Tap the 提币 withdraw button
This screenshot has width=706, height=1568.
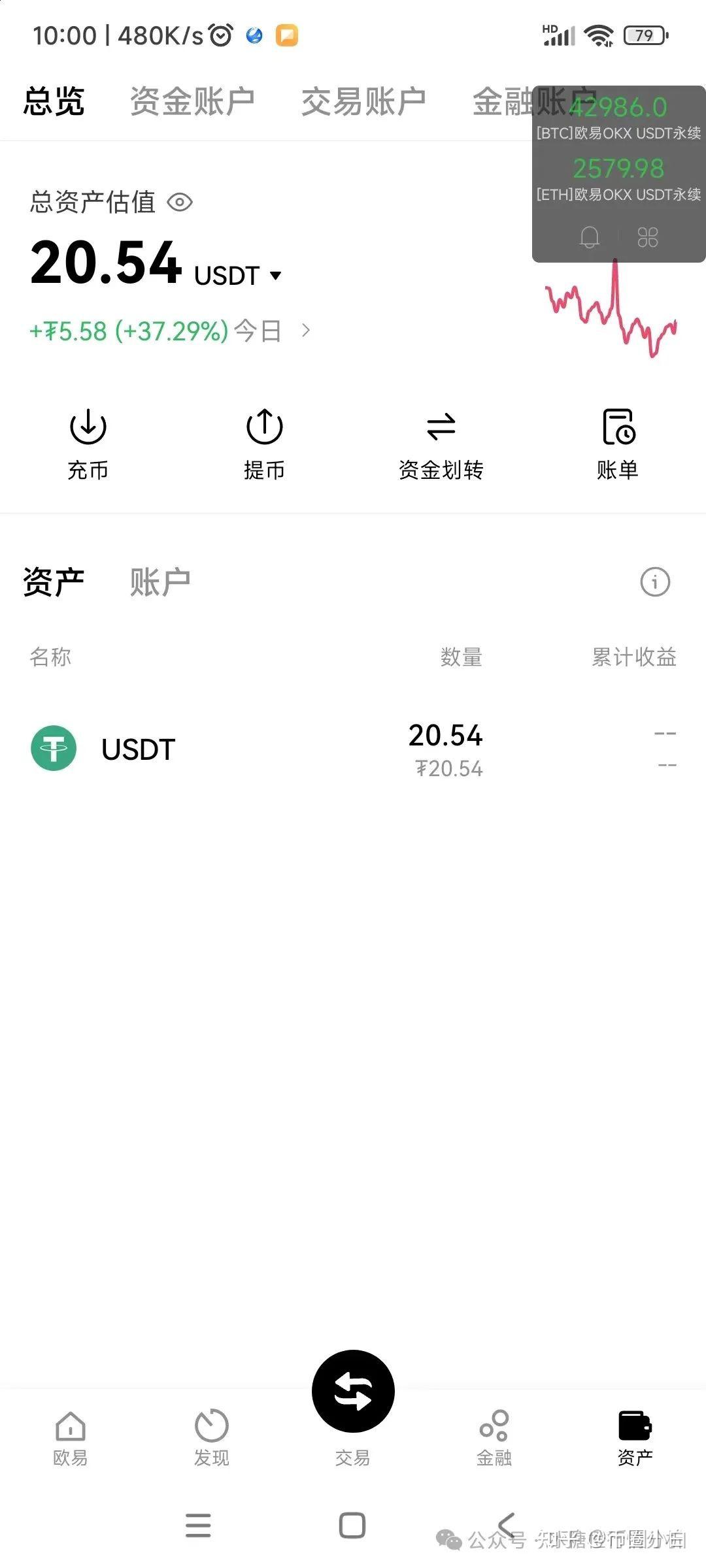click(264, 443)
